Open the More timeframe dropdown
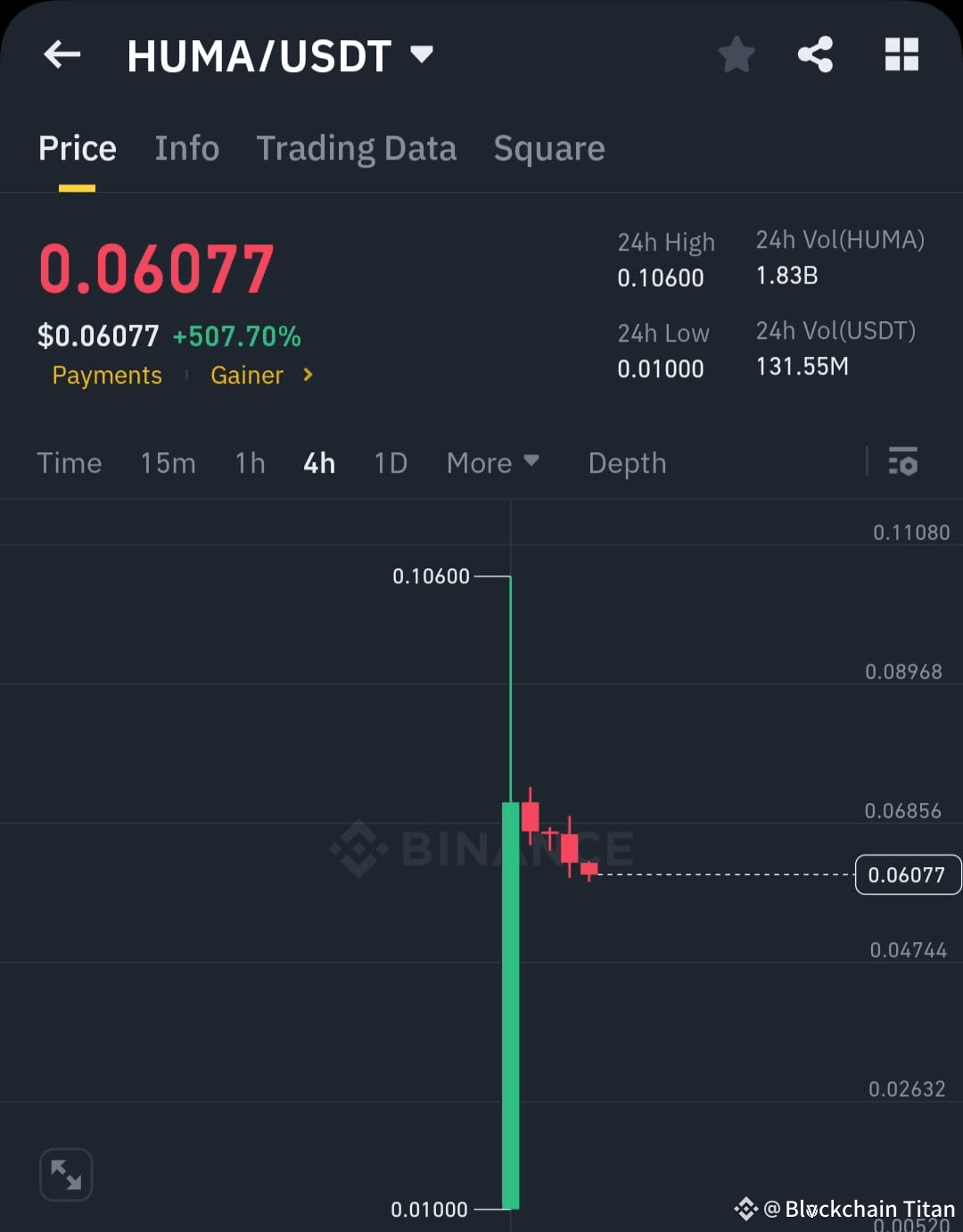The image size is (963, 1232). (x=493, y=462)
